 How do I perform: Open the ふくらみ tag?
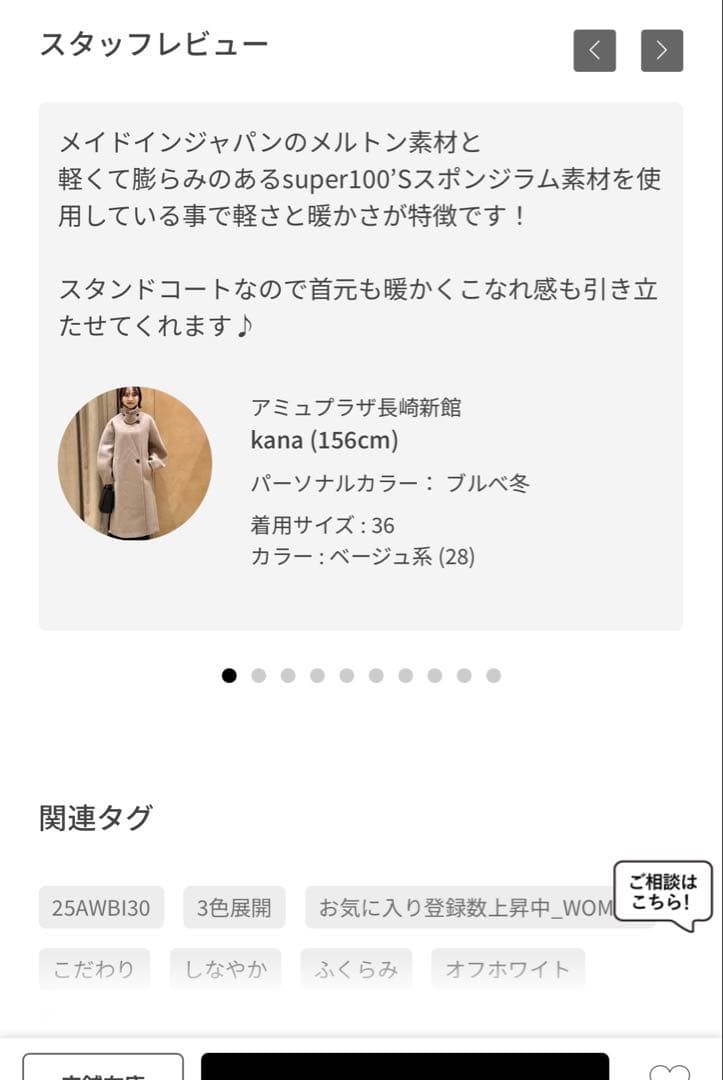[356, 968]
